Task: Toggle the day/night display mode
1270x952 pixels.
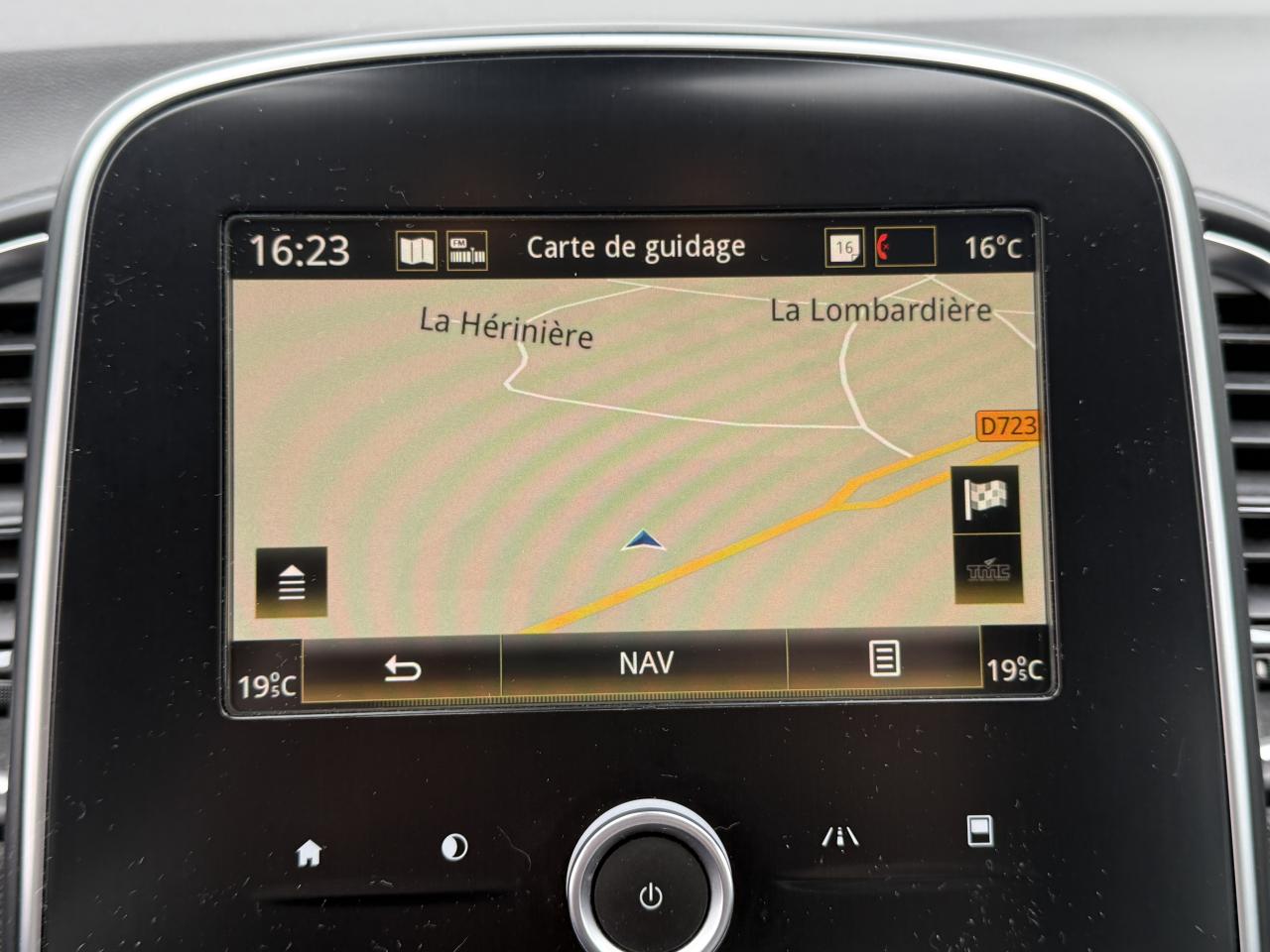Action: pyautogui.click(x=454, y=848)
